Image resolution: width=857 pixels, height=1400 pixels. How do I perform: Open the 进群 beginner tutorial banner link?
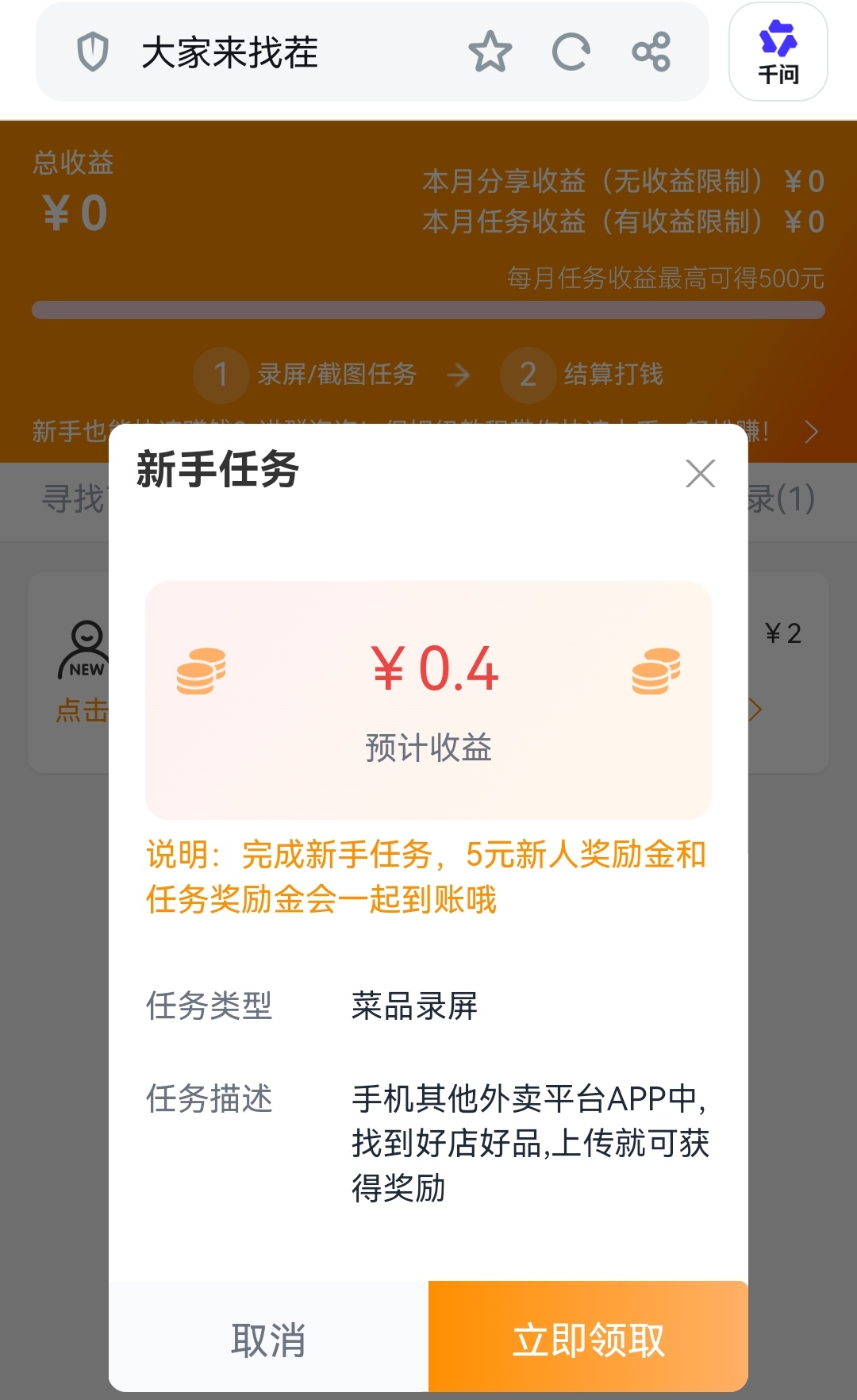pos(397,429)
